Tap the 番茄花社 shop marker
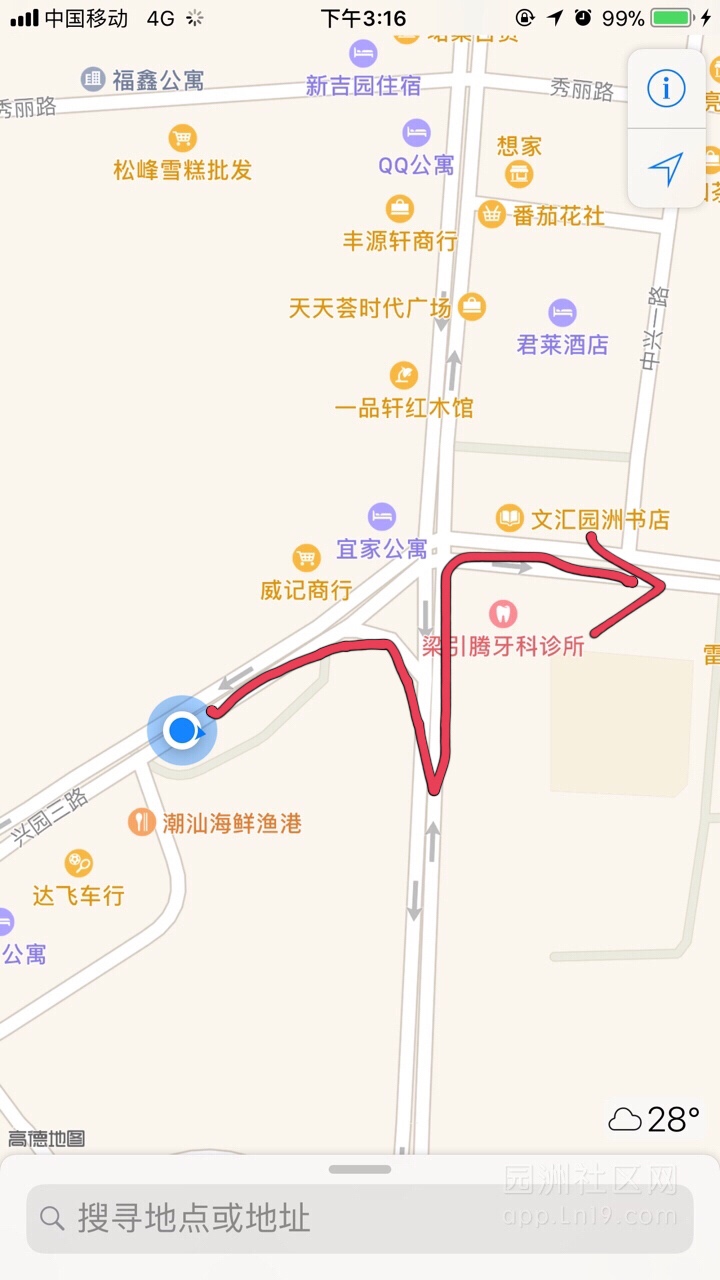Screen dimensions: 720x1280 (x=491, y=214)
